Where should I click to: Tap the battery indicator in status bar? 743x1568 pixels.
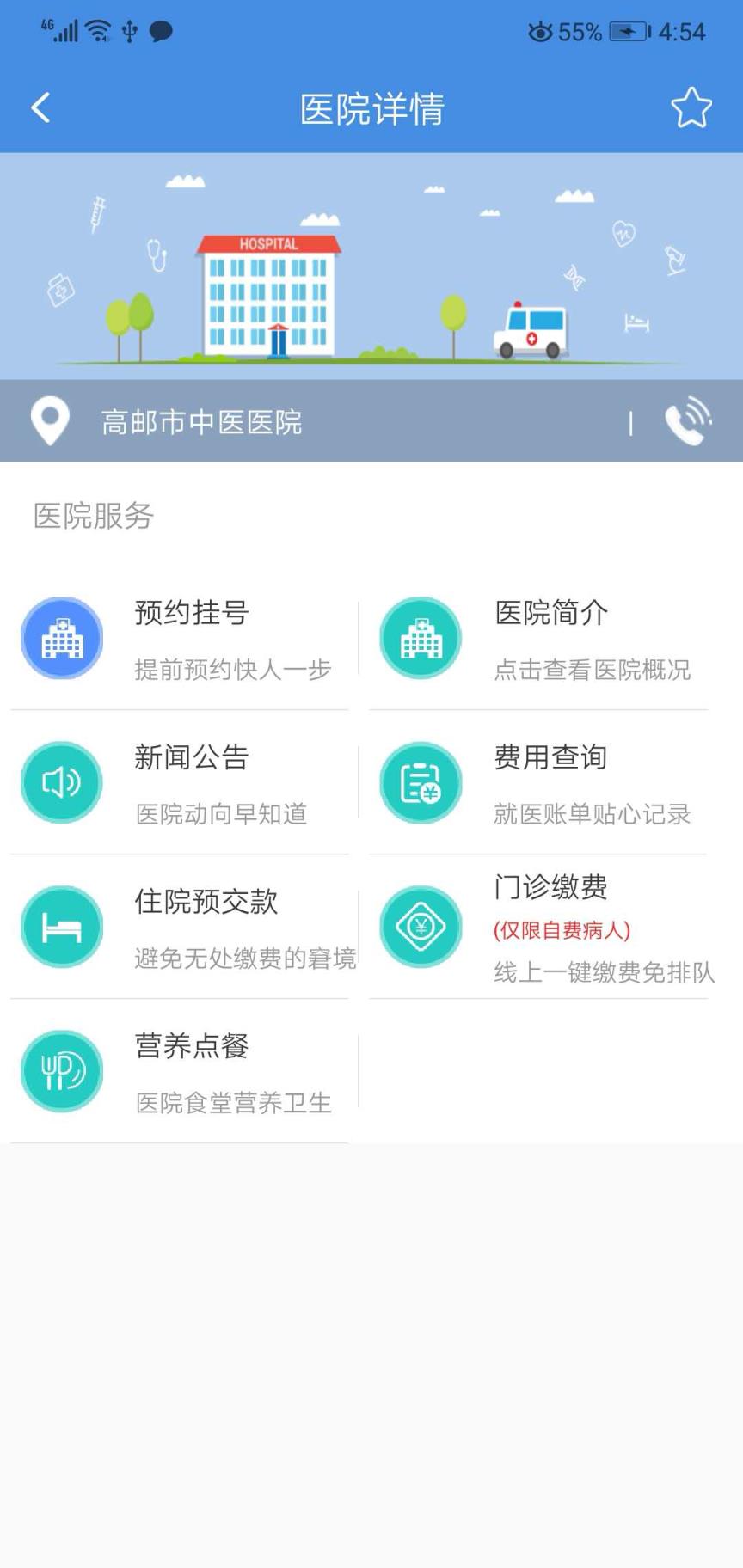click(629, 31)
